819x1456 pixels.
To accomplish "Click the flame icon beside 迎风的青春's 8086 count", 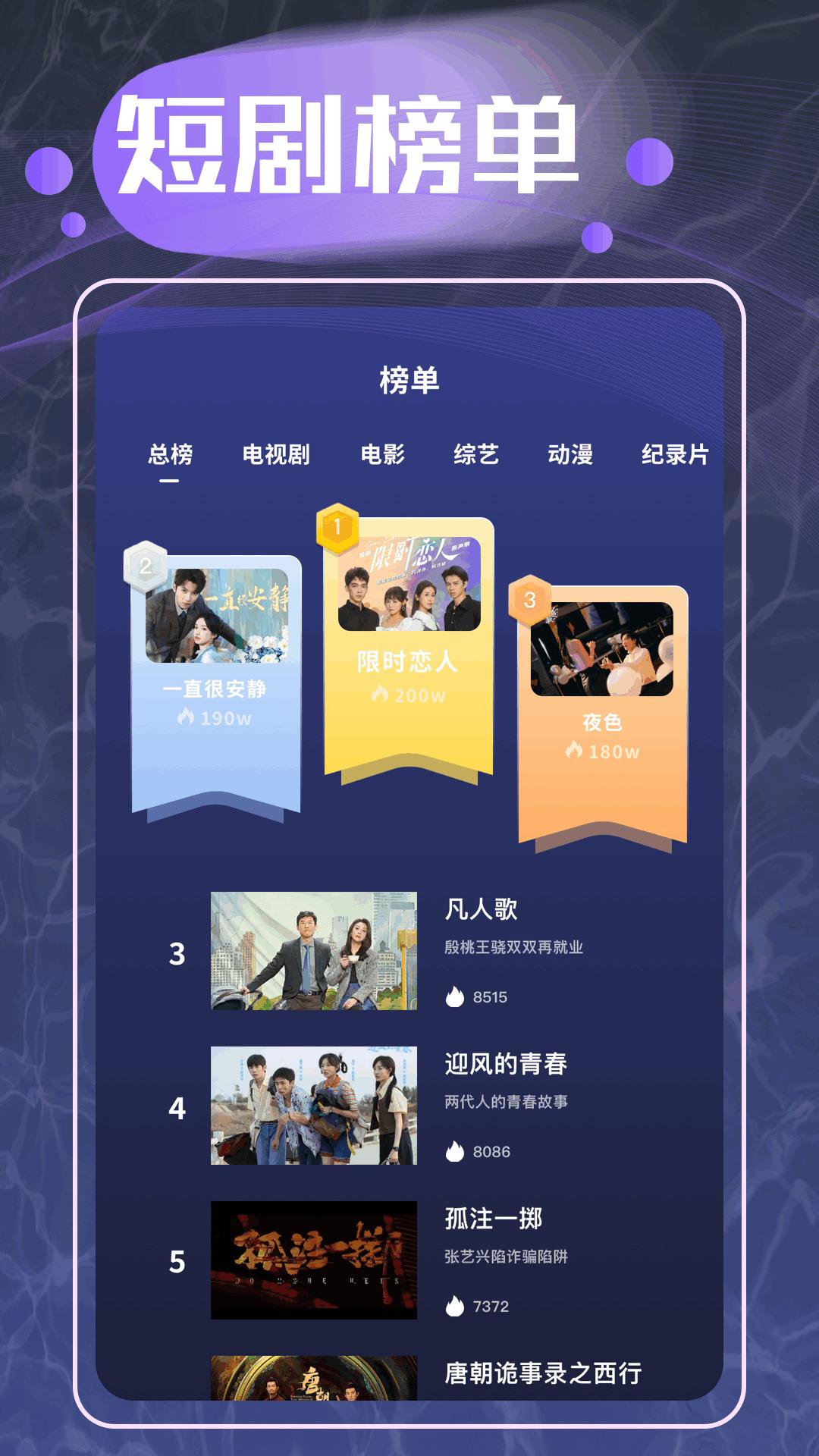I will 455,1153.
